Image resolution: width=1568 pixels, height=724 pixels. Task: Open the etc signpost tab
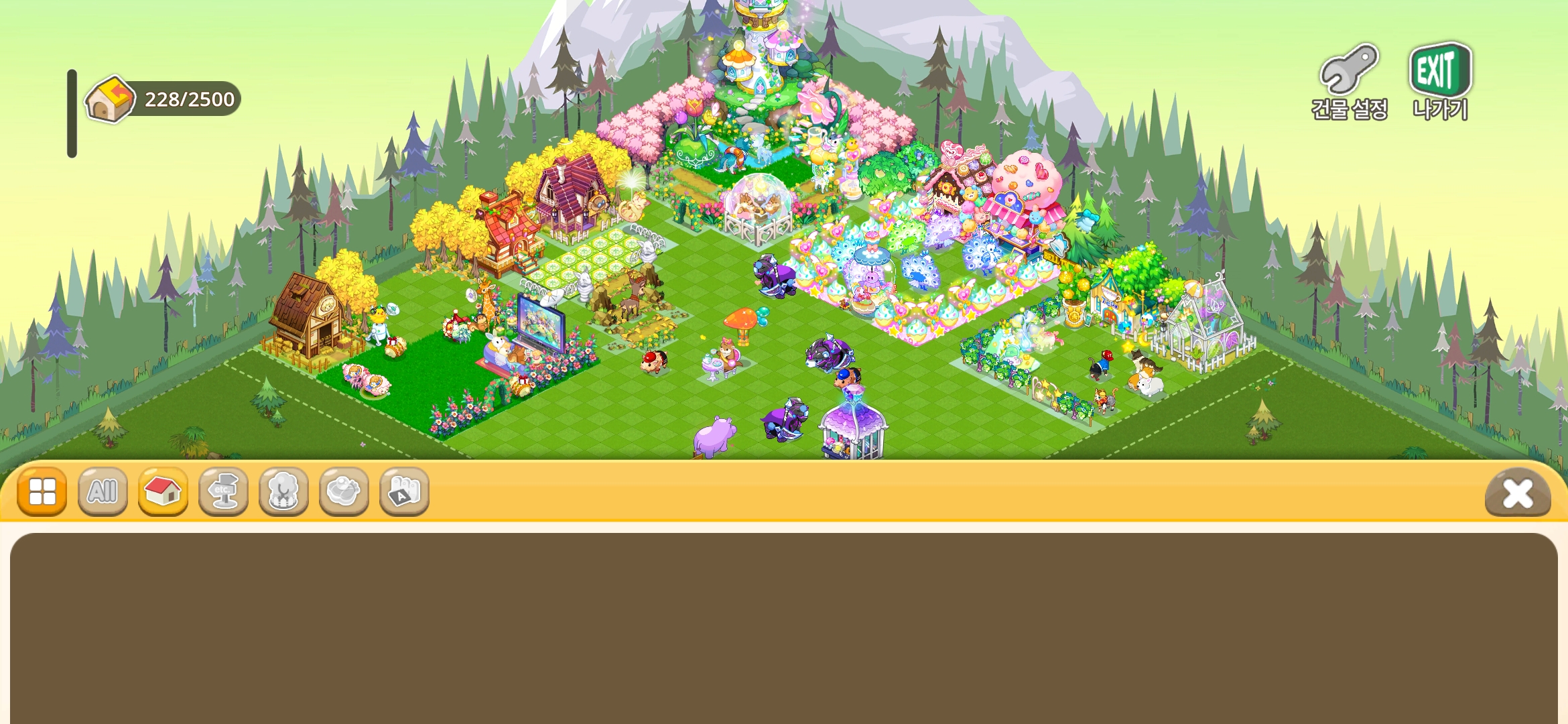223,491
